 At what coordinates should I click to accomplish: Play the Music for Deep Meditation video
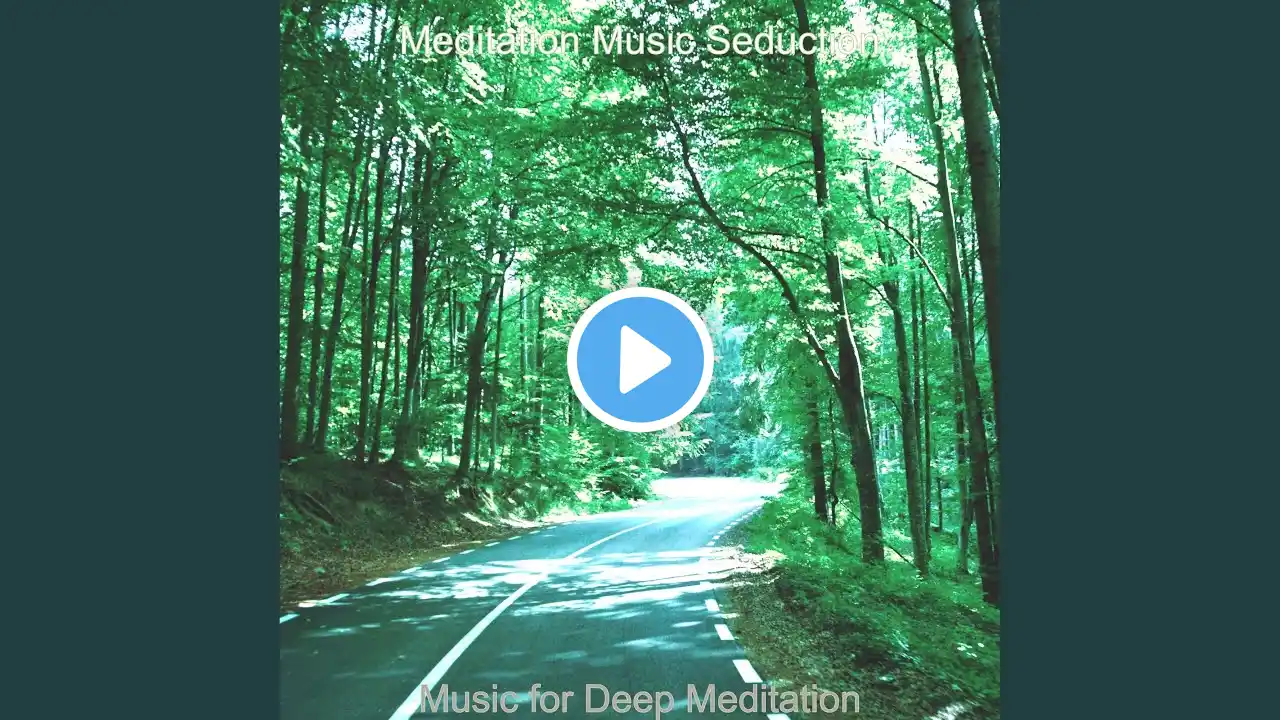coord(640,360)
